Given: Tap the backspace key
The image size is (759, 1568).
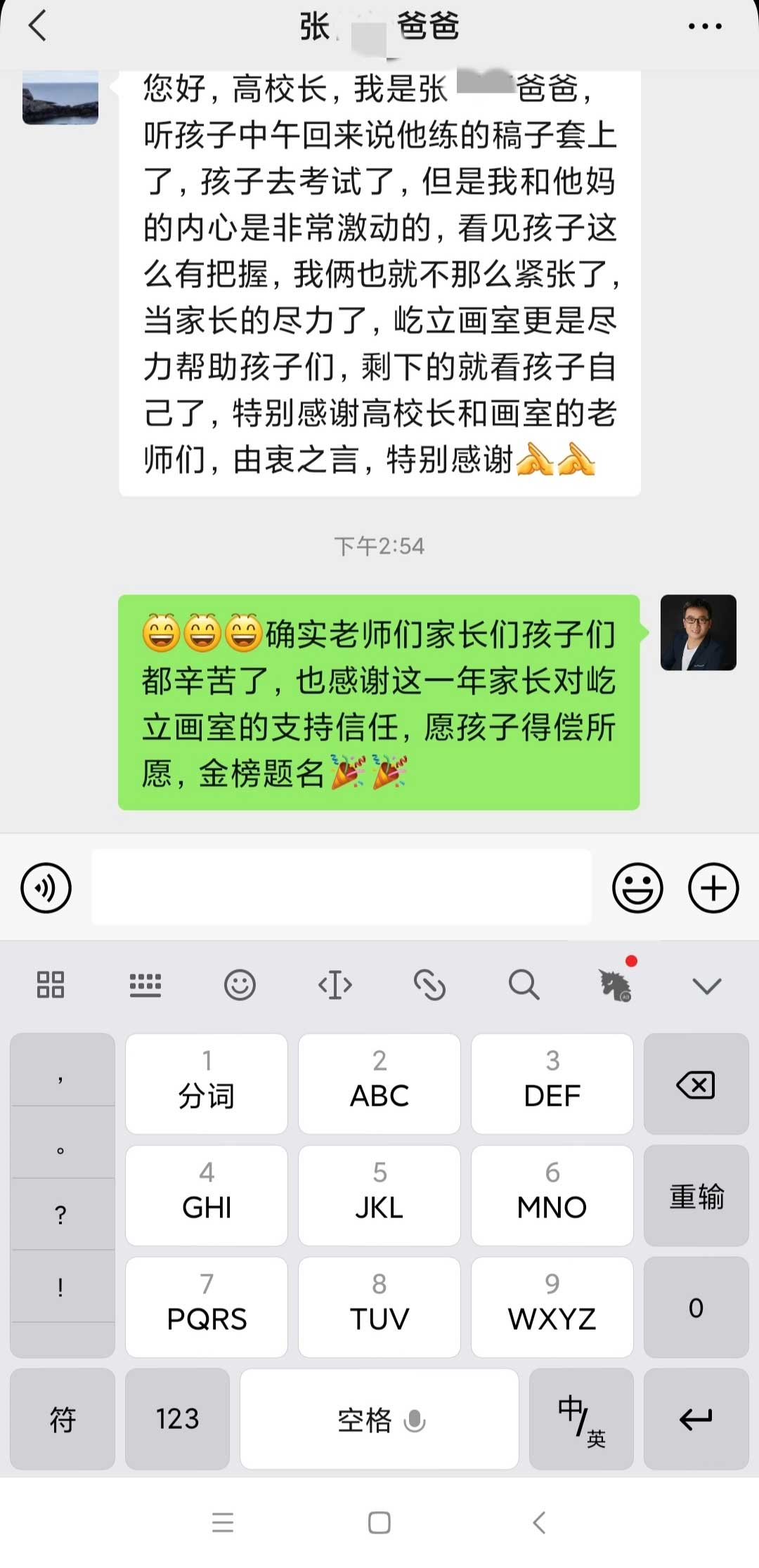Looking at the screenshot, I should pos(696,1085).
